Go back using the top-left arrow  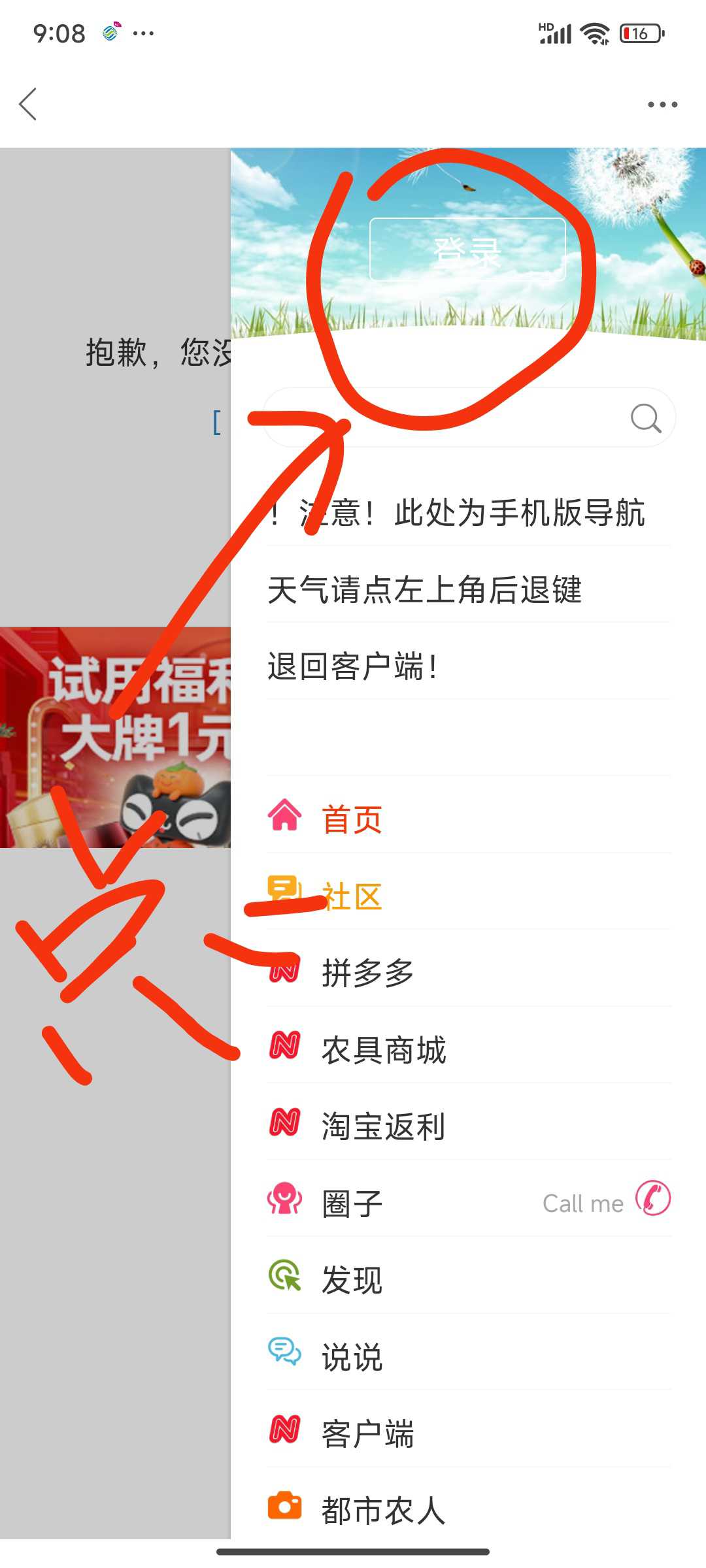(28, 105)
